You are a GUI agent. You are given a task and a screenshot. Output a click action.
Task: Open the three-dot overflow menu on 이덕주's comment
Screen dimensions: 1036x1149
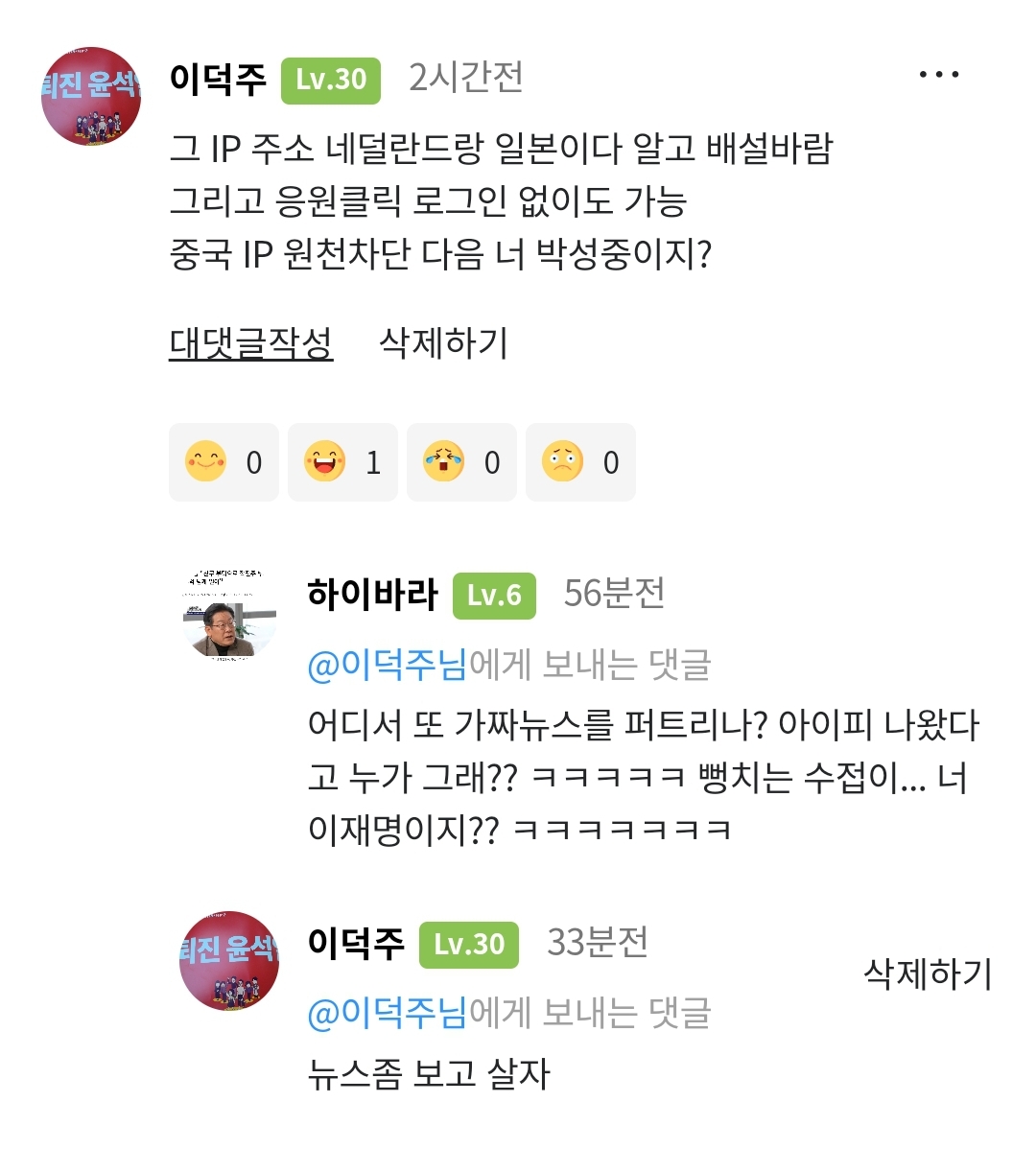tap(938, 75)
